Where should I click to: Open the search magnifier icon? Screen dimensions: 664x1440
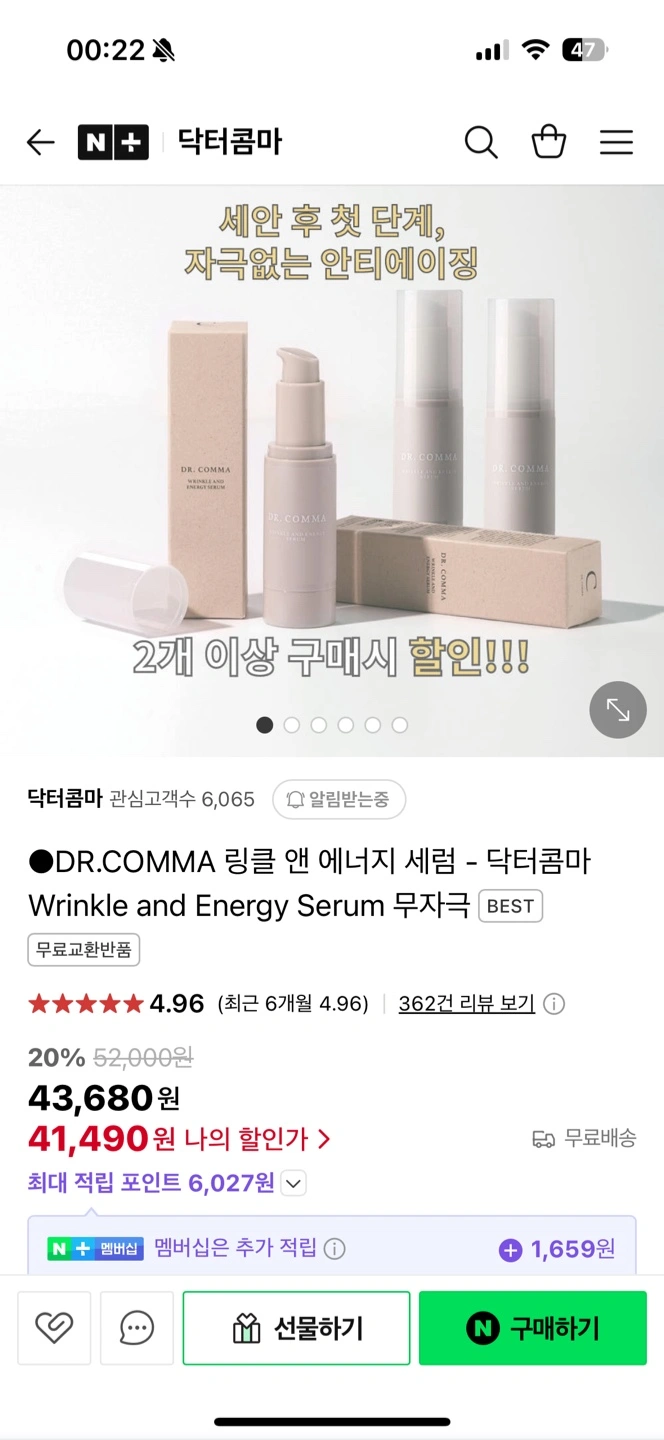point(481,143)
